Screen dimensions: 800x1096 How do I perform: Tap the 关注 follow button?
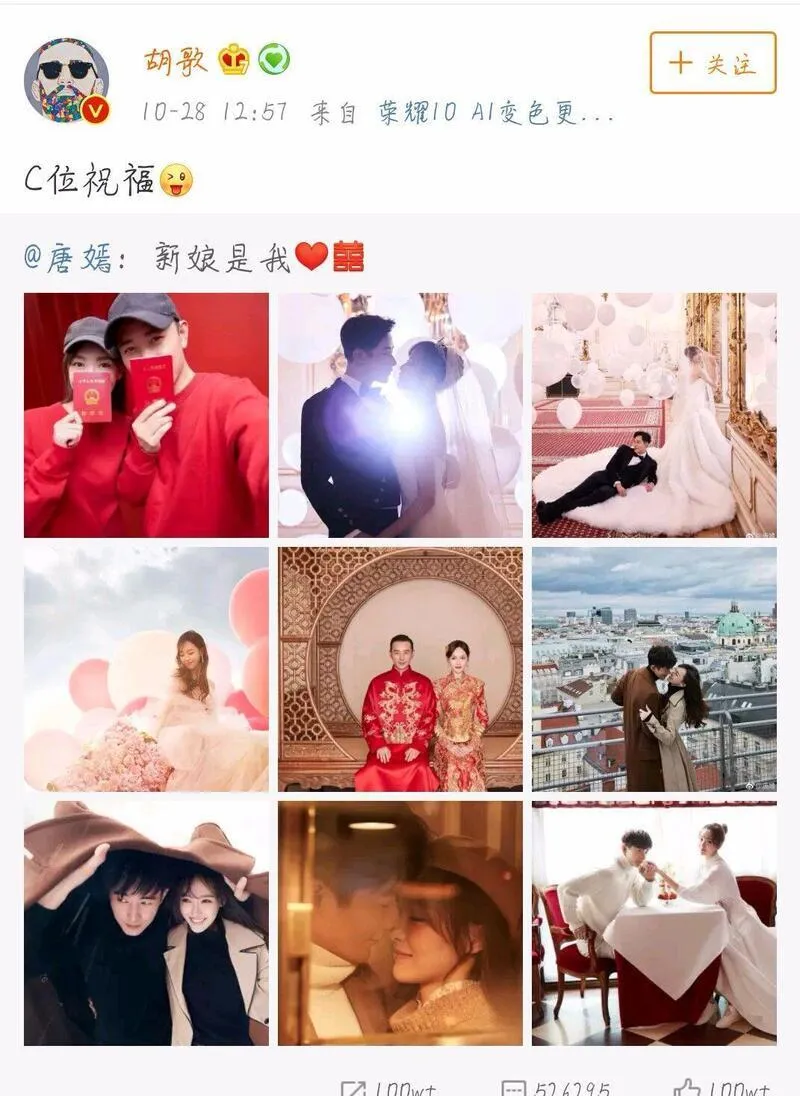tap(712, 63)
